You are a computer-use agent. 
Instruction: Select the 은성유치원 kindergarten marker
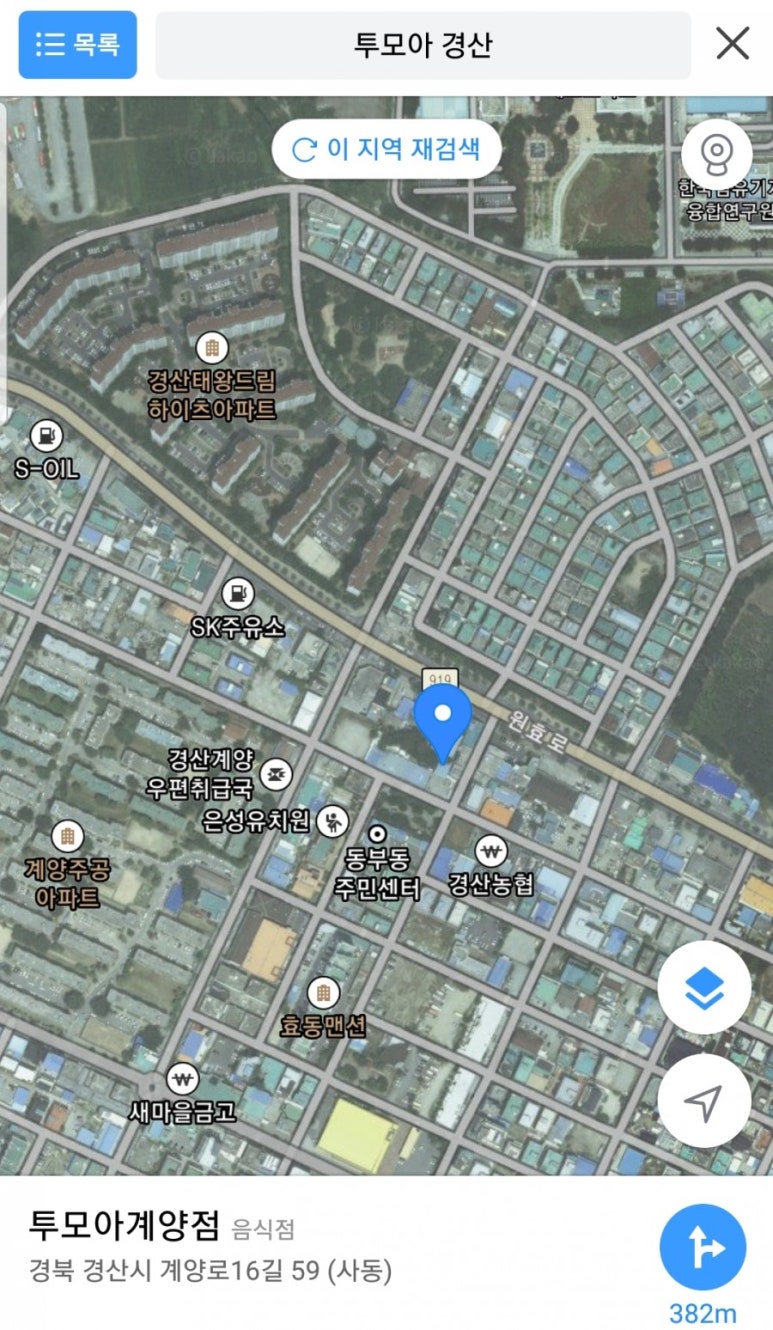(331, 822)
